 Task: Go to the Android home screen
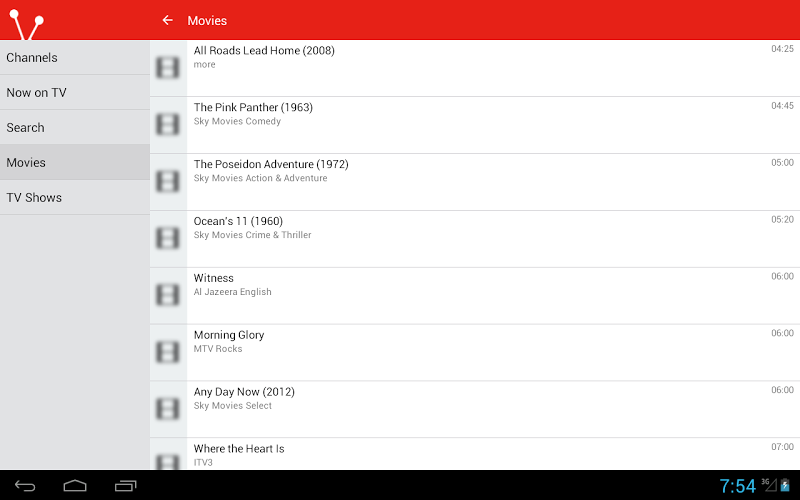pyautogui.click(x=75, y=486)
